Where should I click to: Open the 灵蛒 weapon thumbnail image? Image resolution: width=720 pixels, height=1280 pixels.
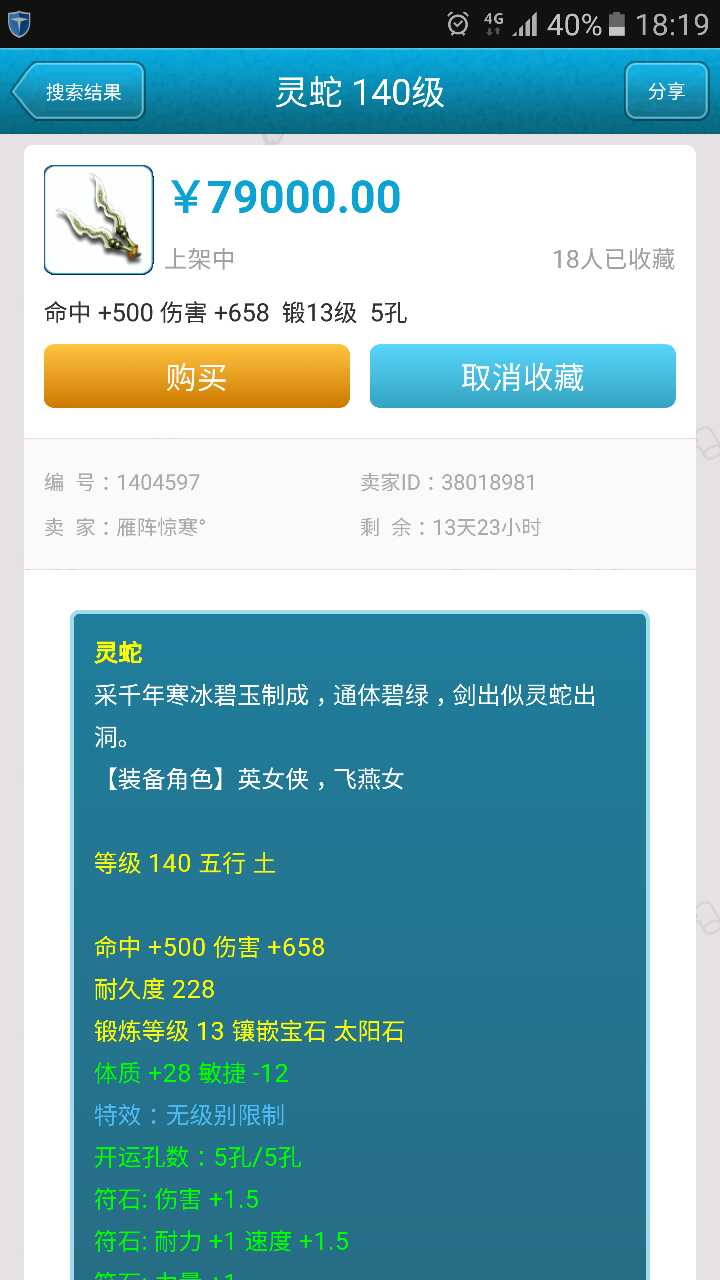pyautogui.click(x=99, y=220)
